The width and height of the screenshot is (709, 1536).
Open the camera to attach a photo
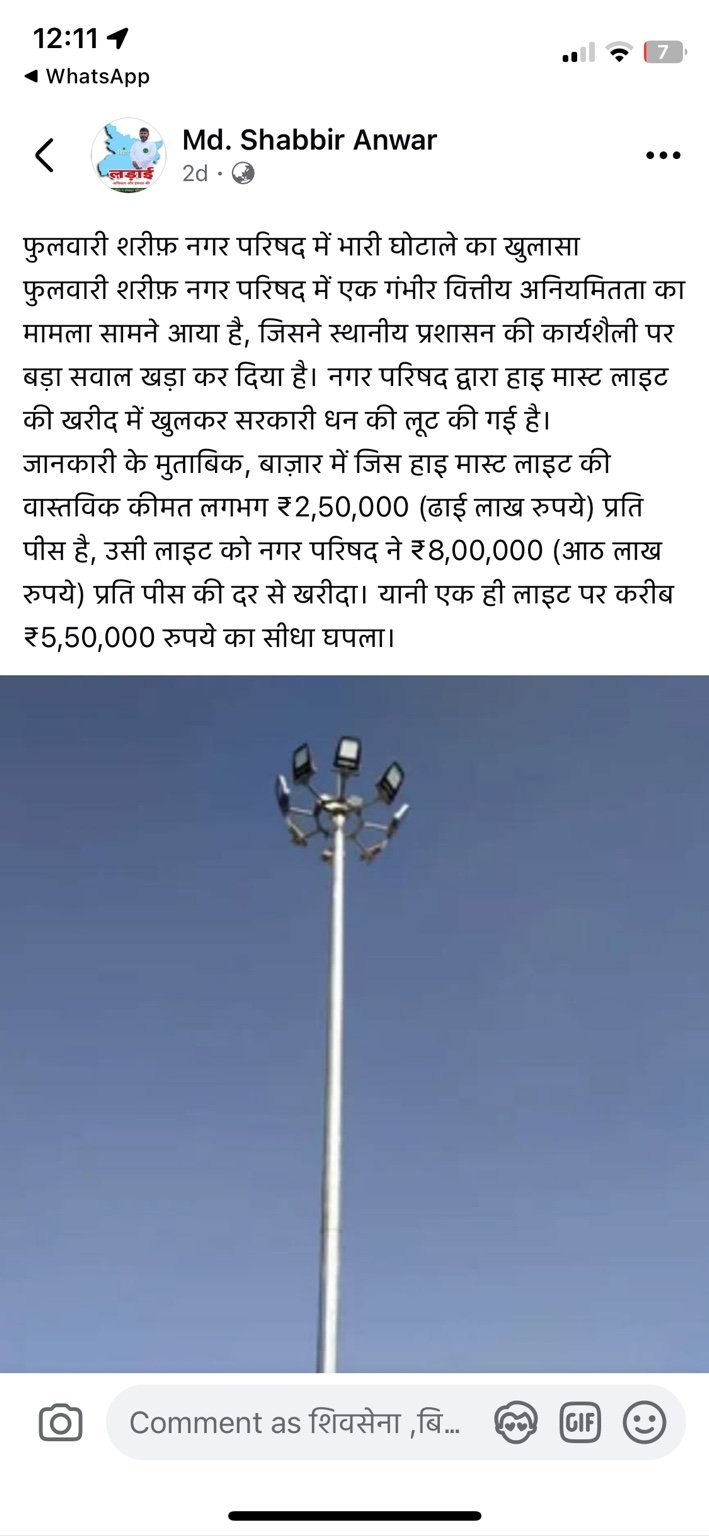click(x=60, y=1422)
